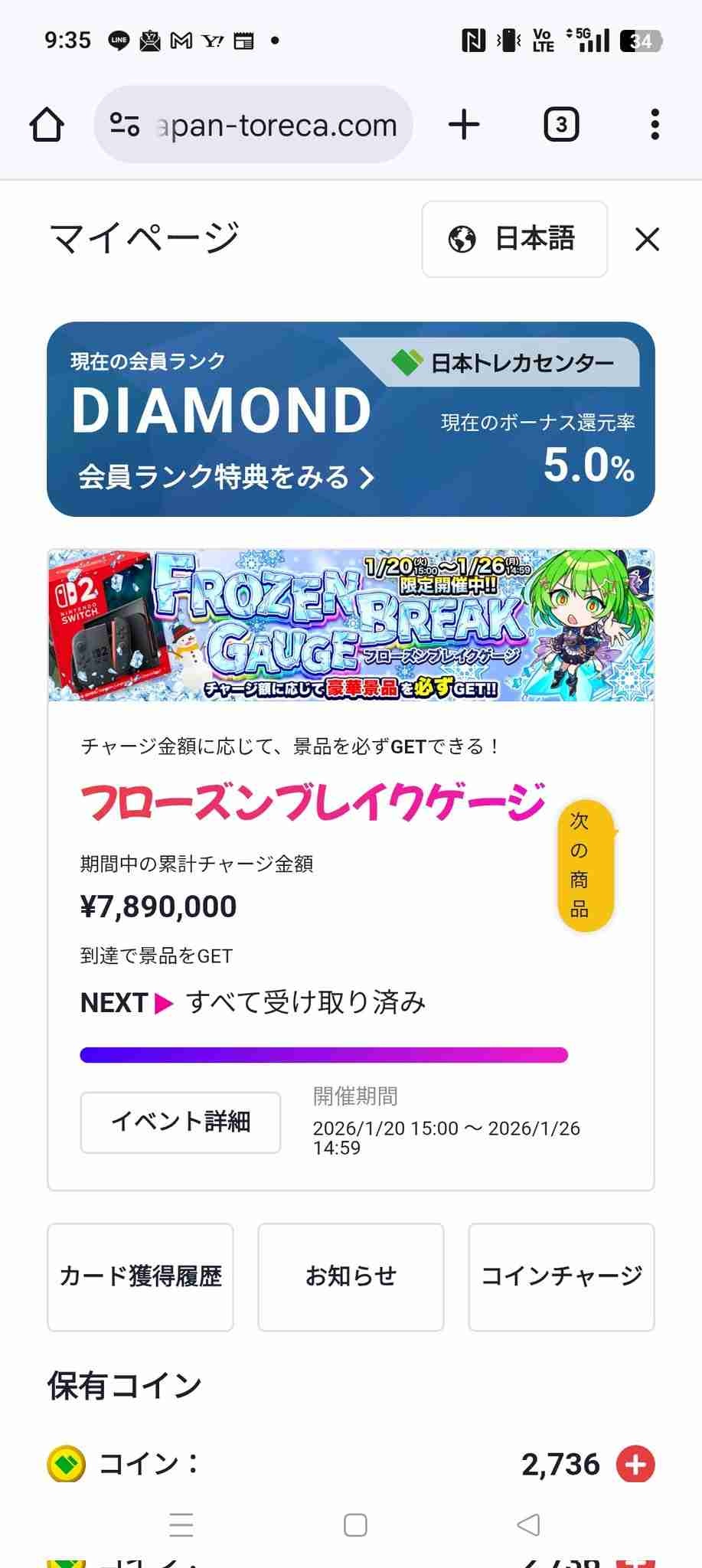
Task: Close the マイページ menu
Action: click(647, 240)
